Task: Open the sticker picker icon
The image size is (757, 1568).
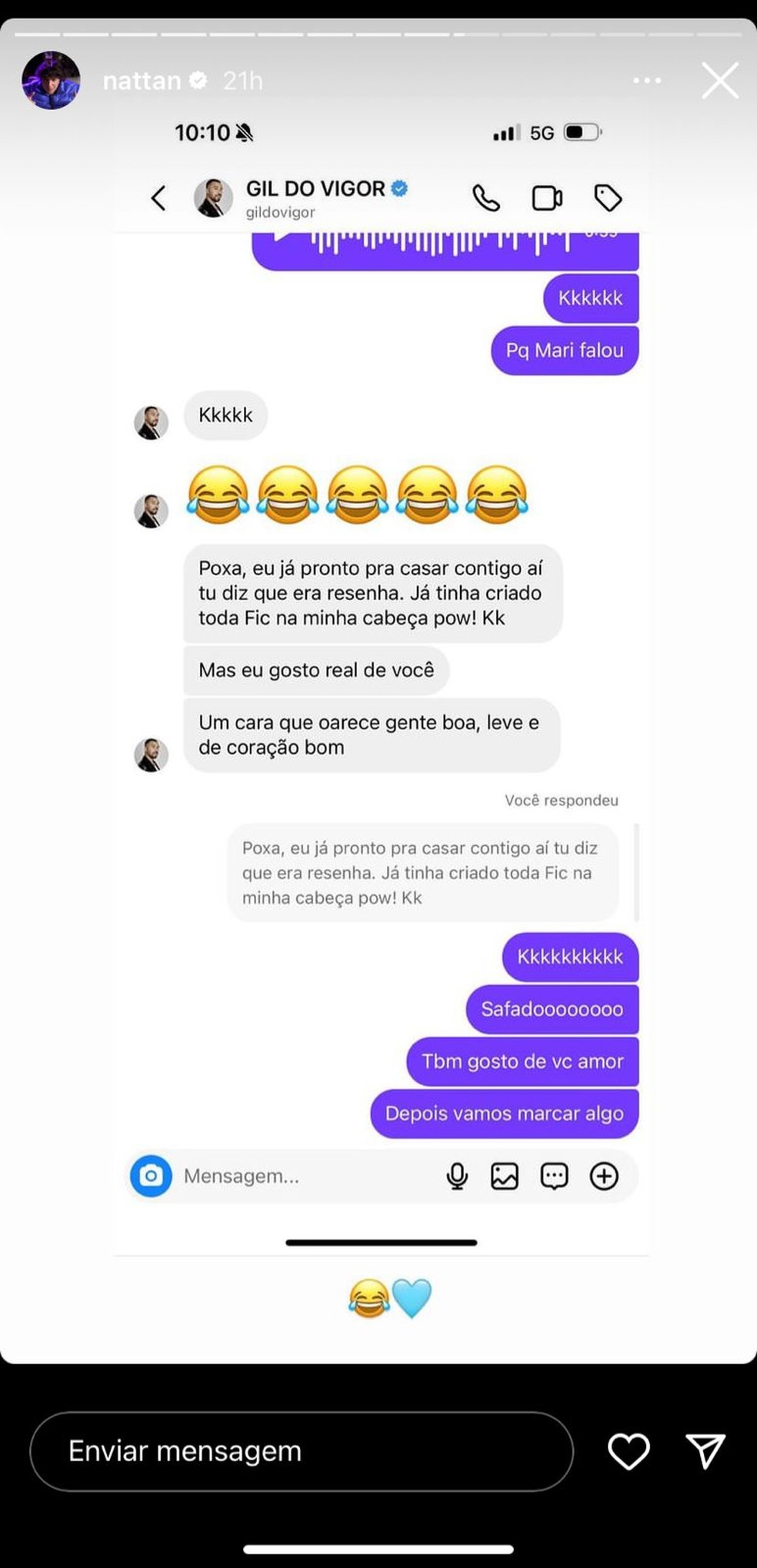Action: pos(554,1175)
